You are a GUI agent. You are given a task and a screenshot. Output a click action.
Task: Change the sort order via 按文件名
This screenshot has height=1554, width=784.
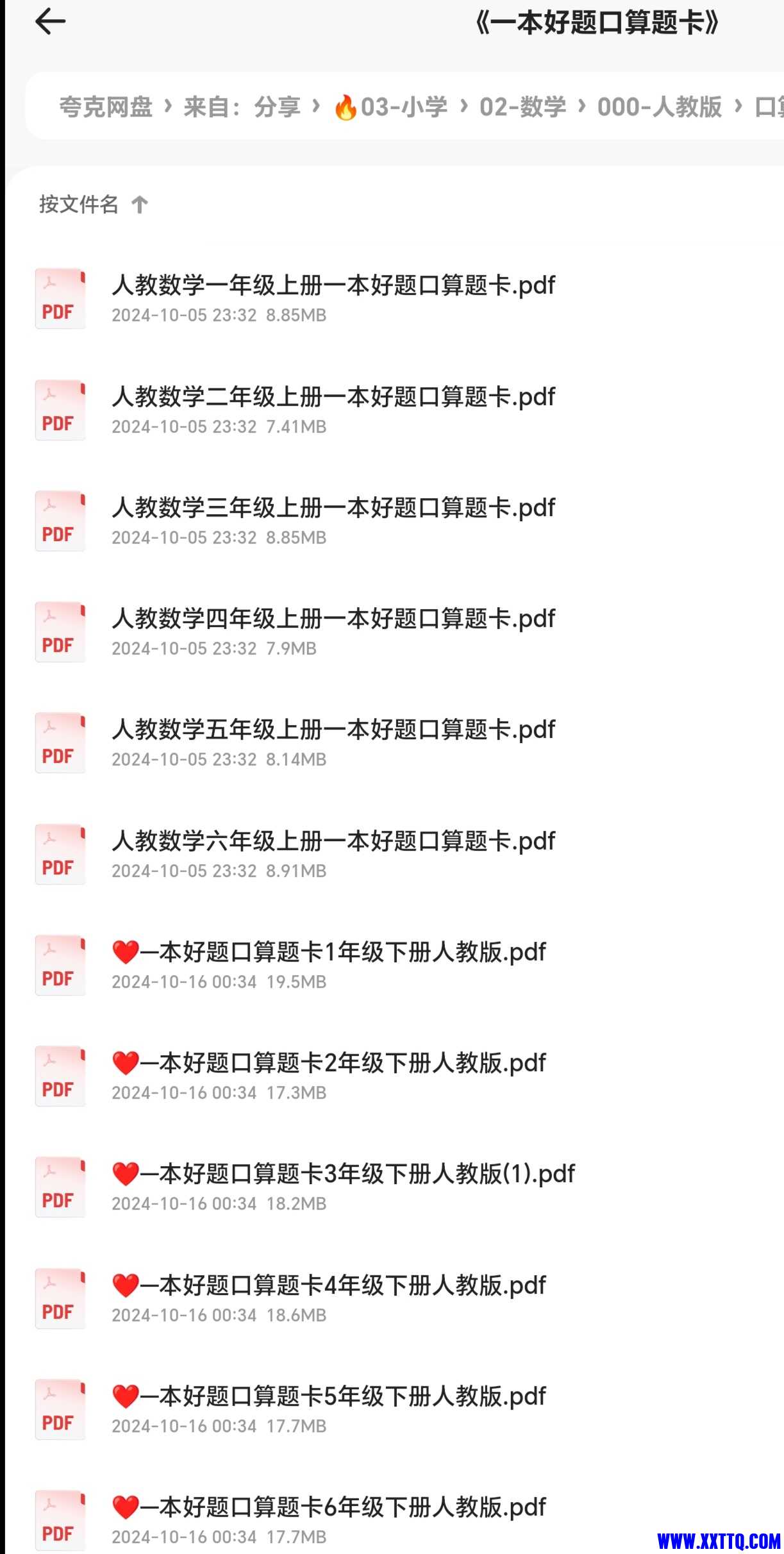(x=93, y=205)
